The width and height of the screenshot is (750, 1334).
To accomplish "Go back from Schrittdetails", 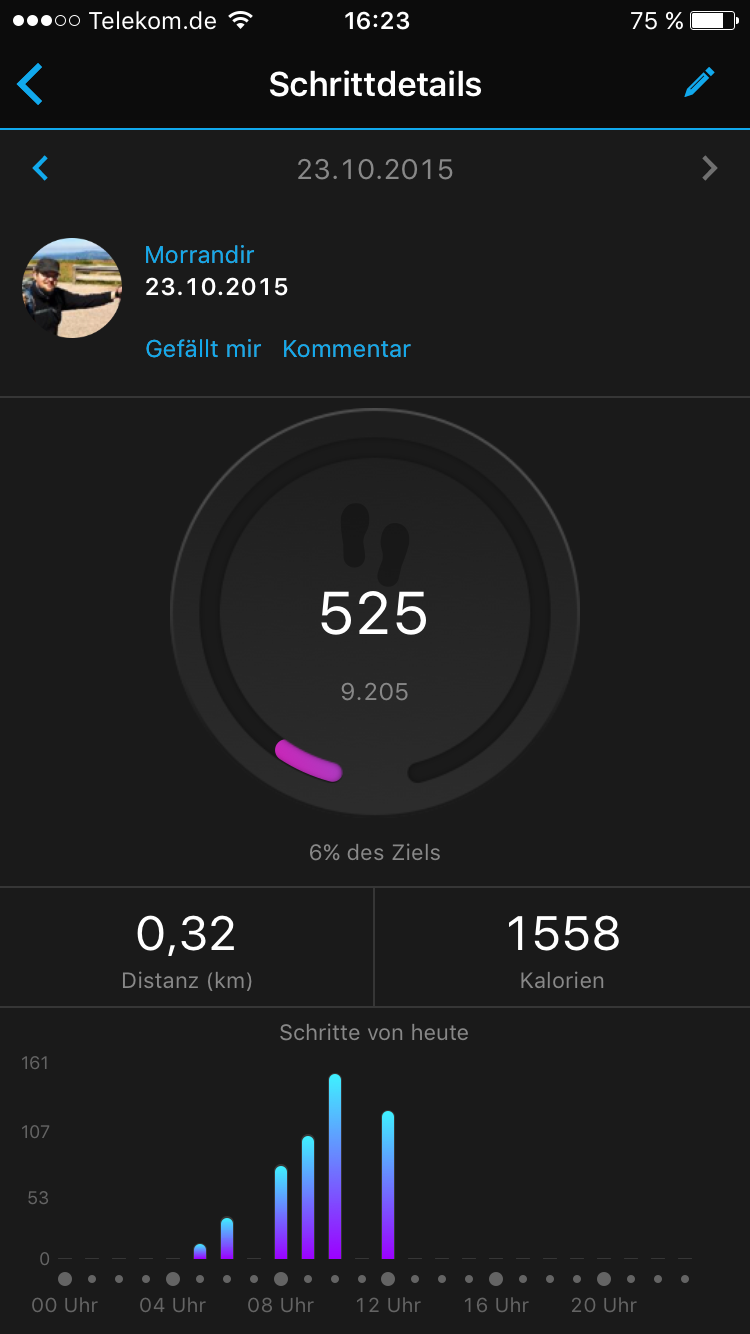I will click(x=30, y=84).
